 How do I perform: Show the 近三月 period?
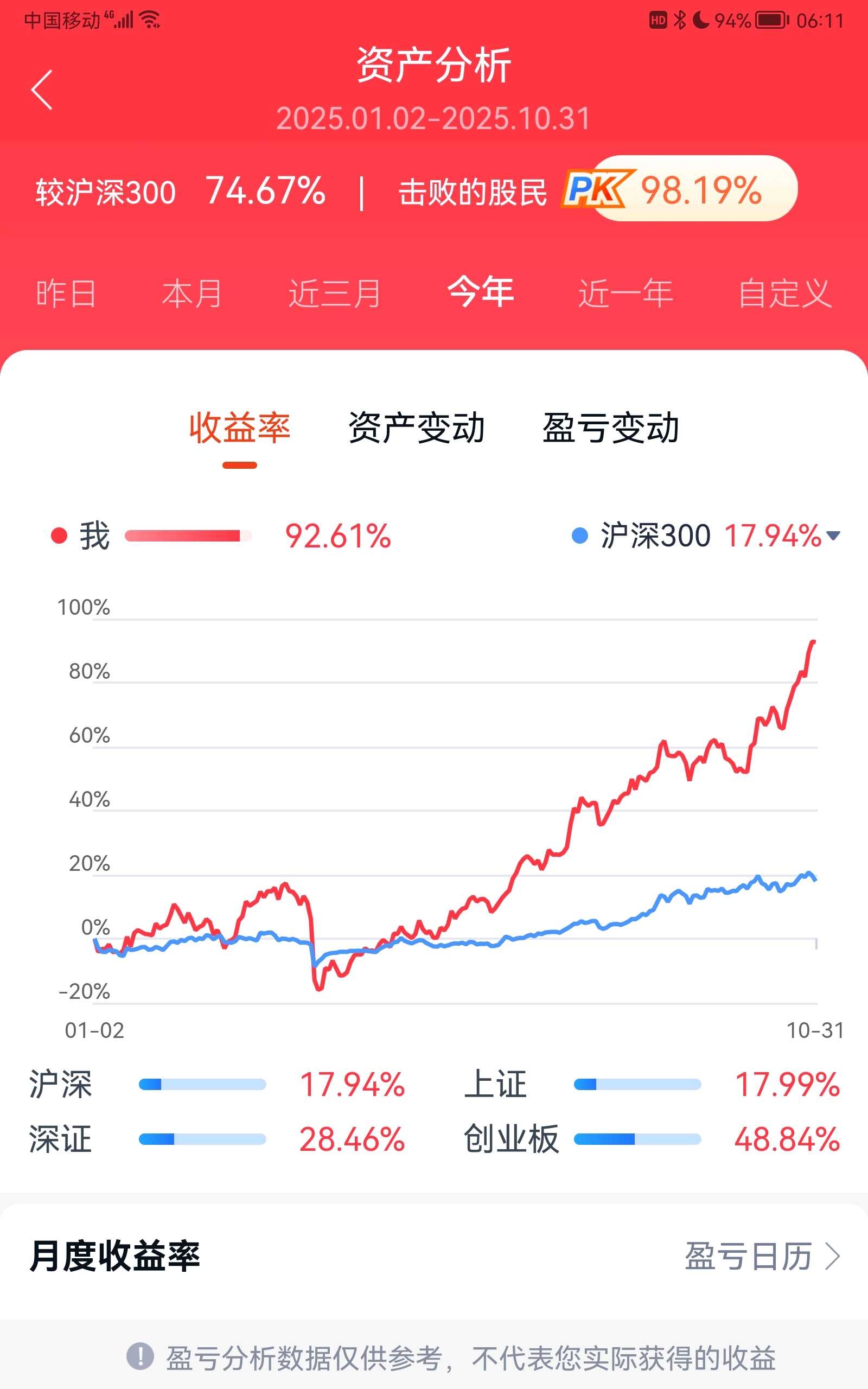334,294
